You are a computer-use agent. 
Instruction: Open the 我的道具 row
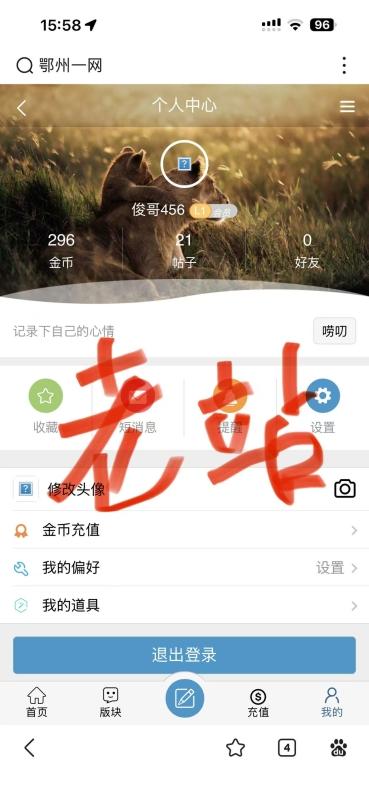184,606
